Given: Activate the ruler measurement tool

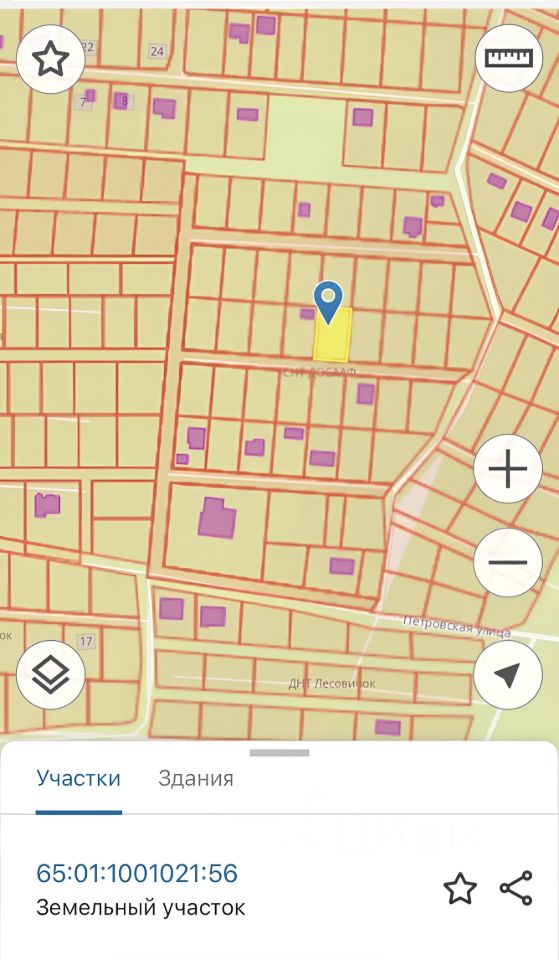Looking at the screenshot, I should pos(509,58).
